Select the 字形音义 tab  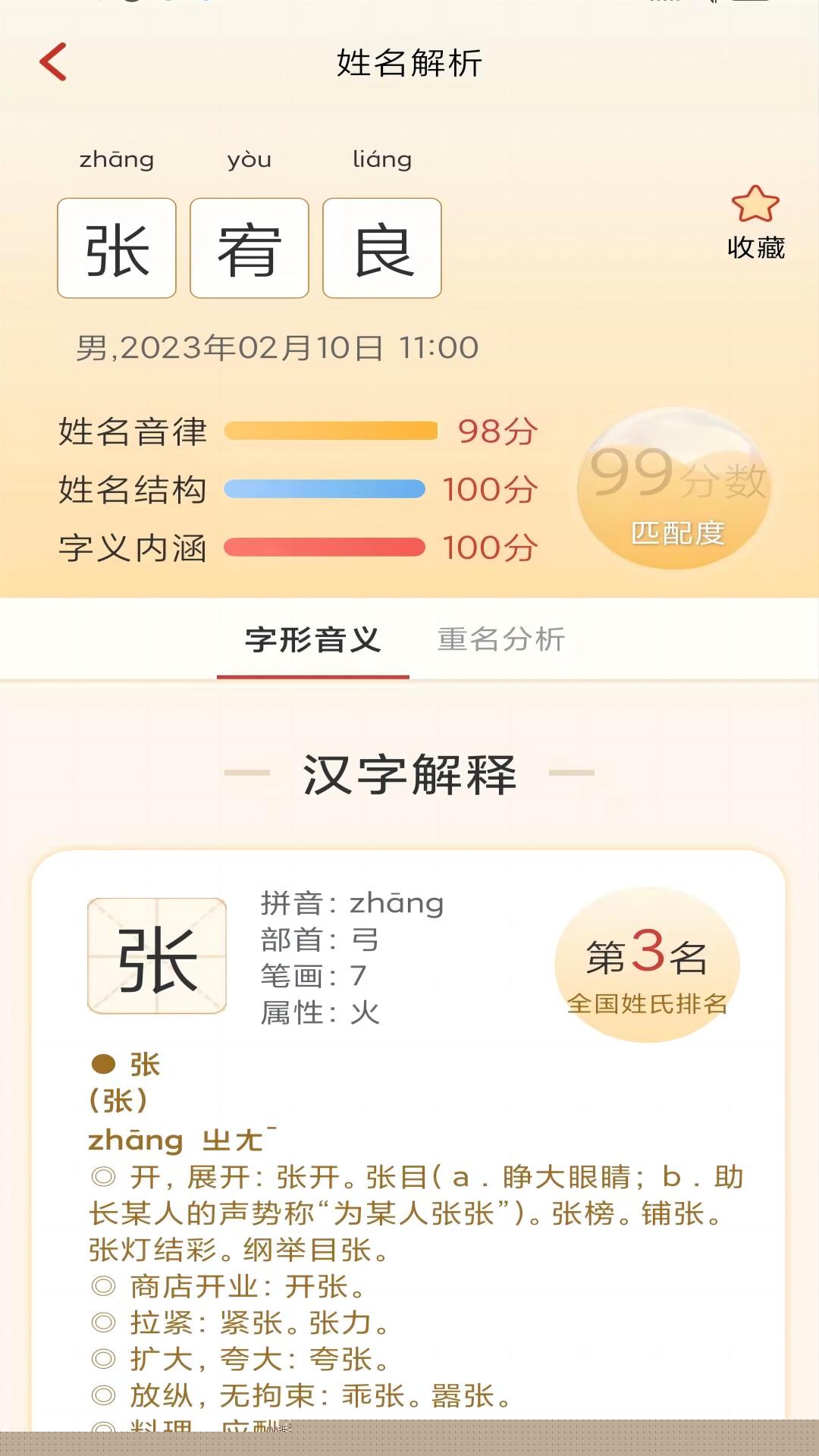pos(312,639)
